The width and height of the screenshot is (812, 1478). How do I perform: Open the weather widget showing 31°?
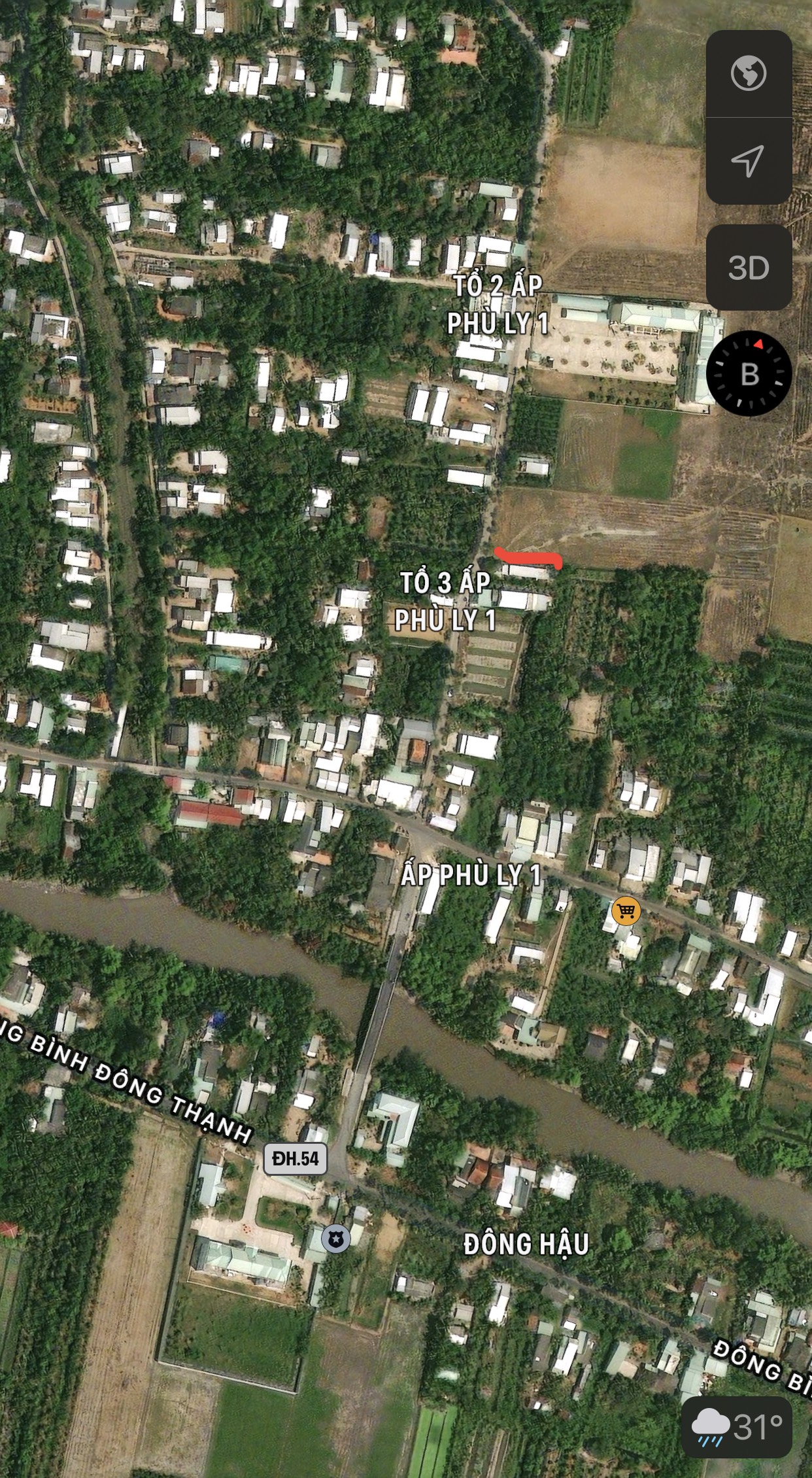pos(736,1427)
